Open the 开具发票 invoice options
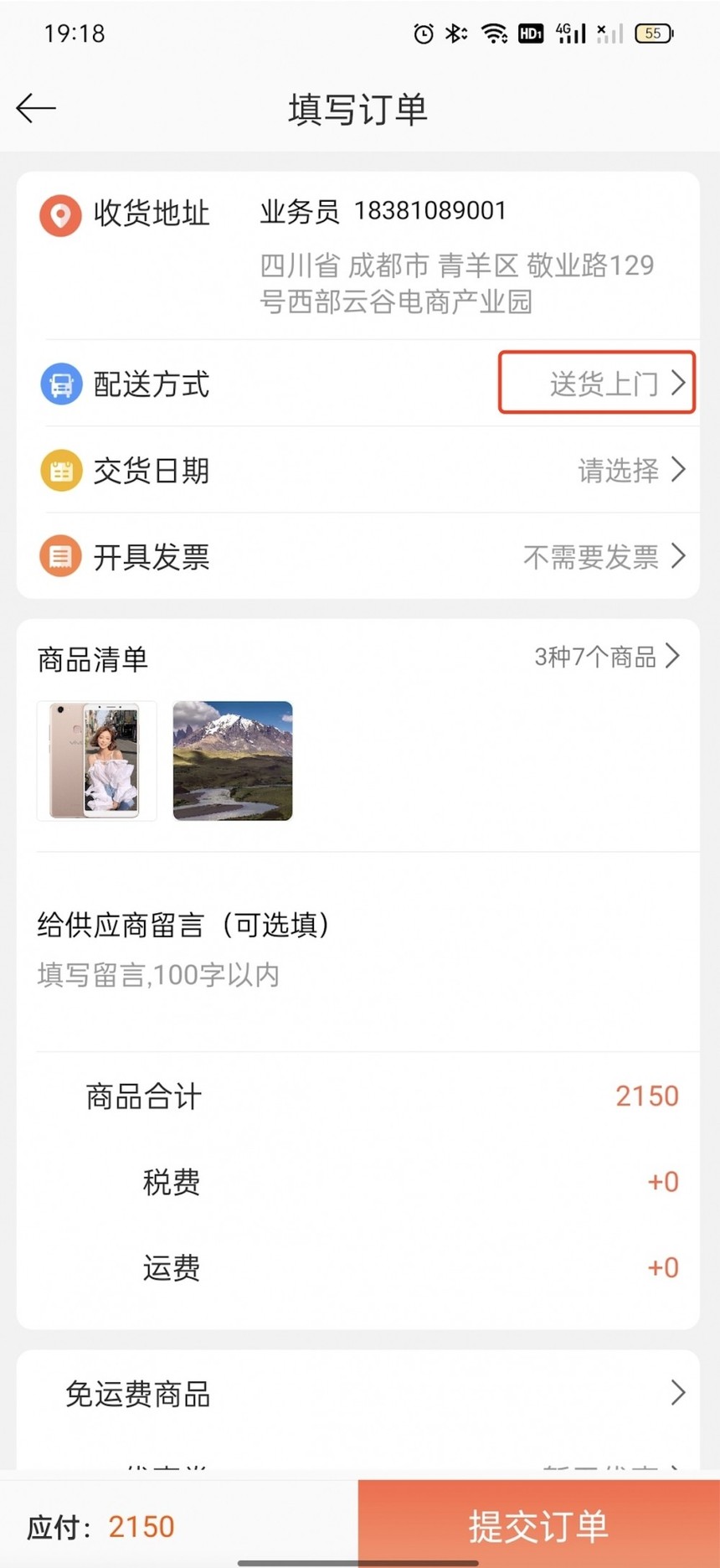 point(603,557)
